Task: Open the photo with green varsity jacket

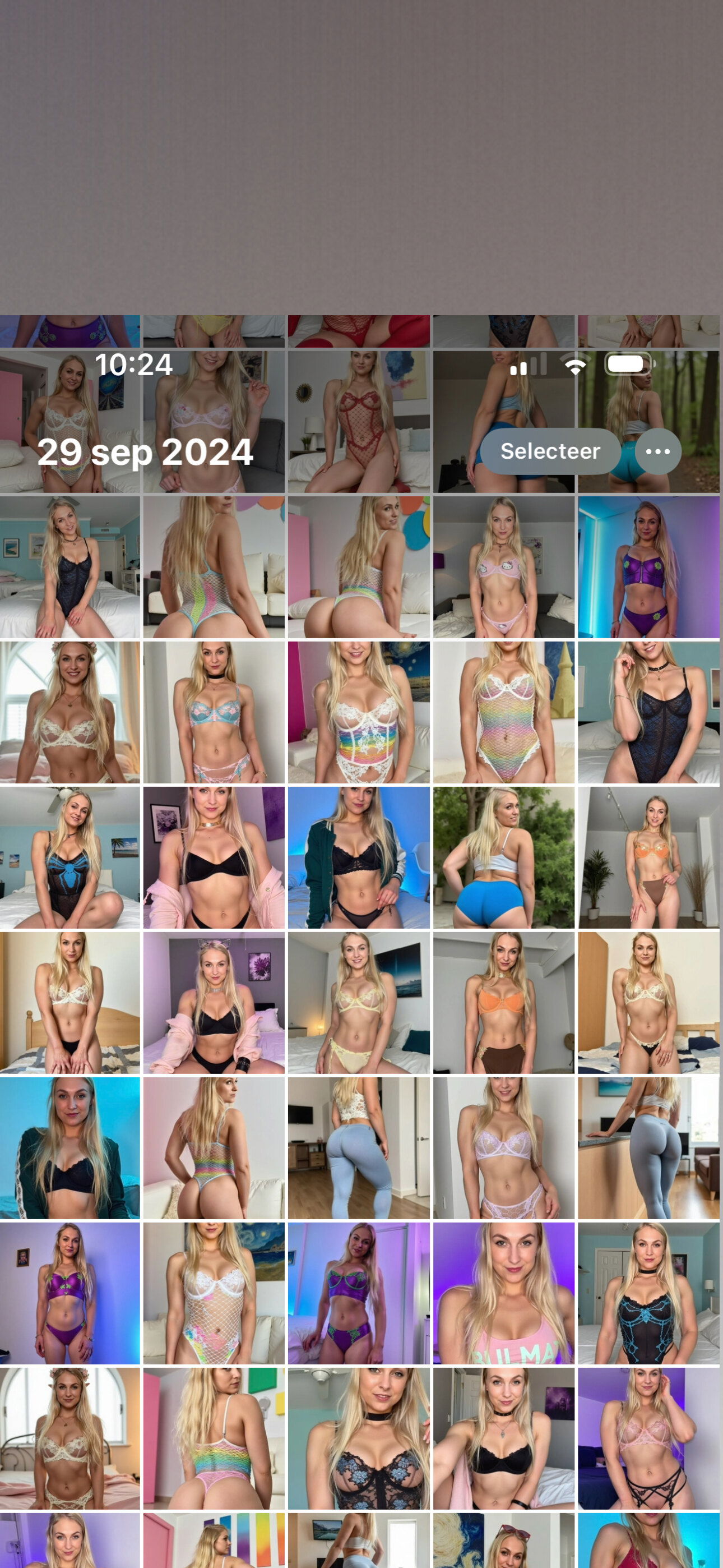Action: click(x=359, y=857)
